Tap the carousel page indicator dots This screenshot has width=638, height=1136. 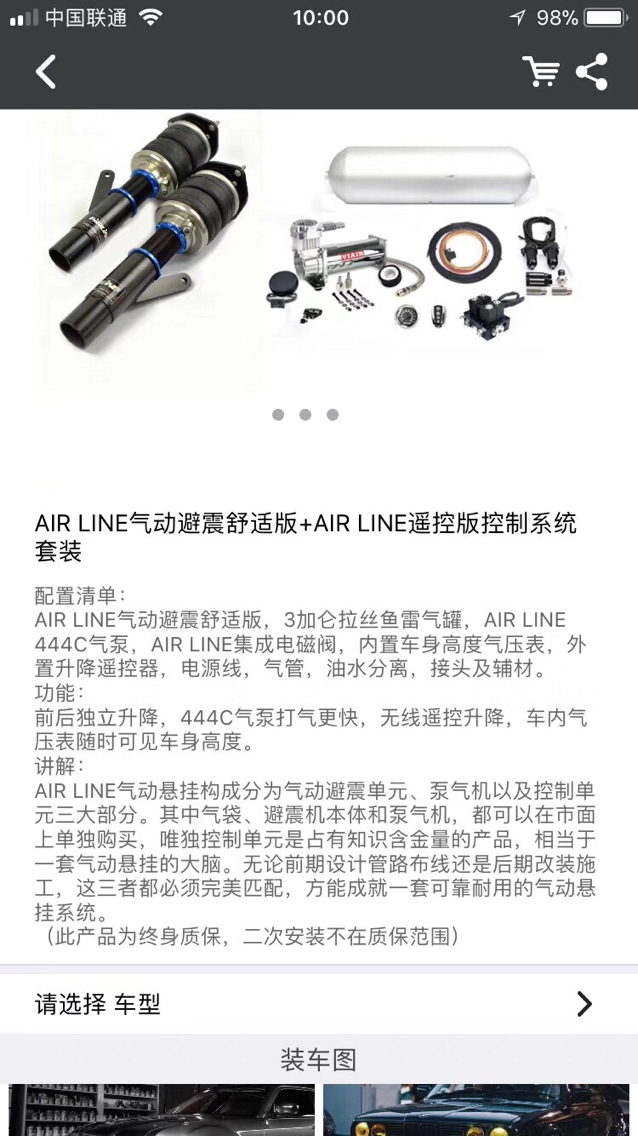click(x=305, y=414)
